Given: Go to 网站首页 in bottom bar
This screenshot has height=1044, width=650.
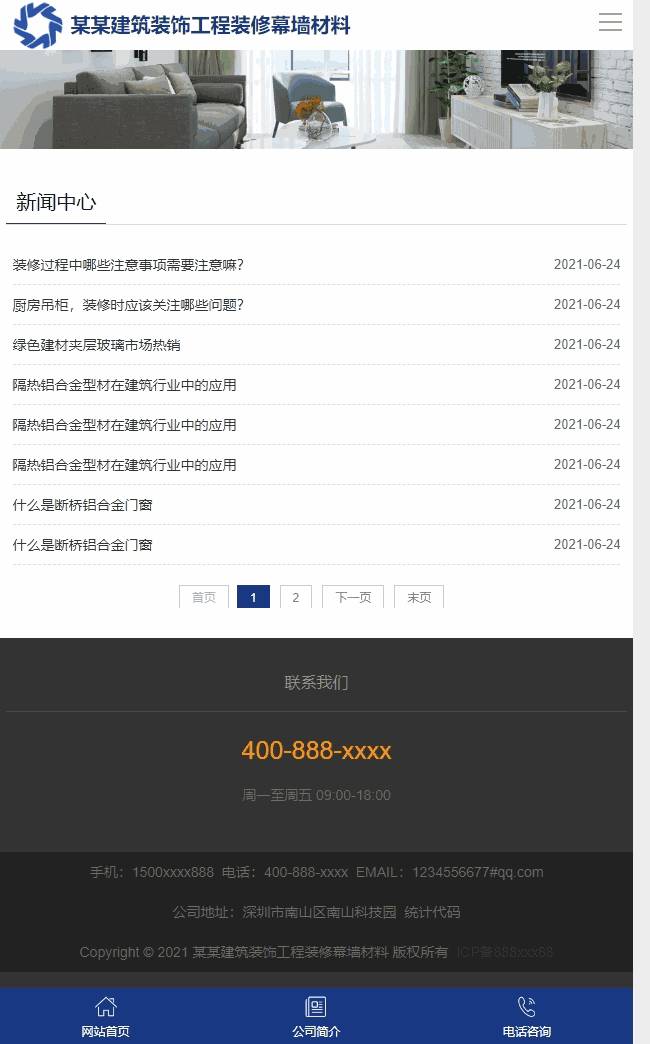Looking at the screenshot, I should [x=105, y=1017].
